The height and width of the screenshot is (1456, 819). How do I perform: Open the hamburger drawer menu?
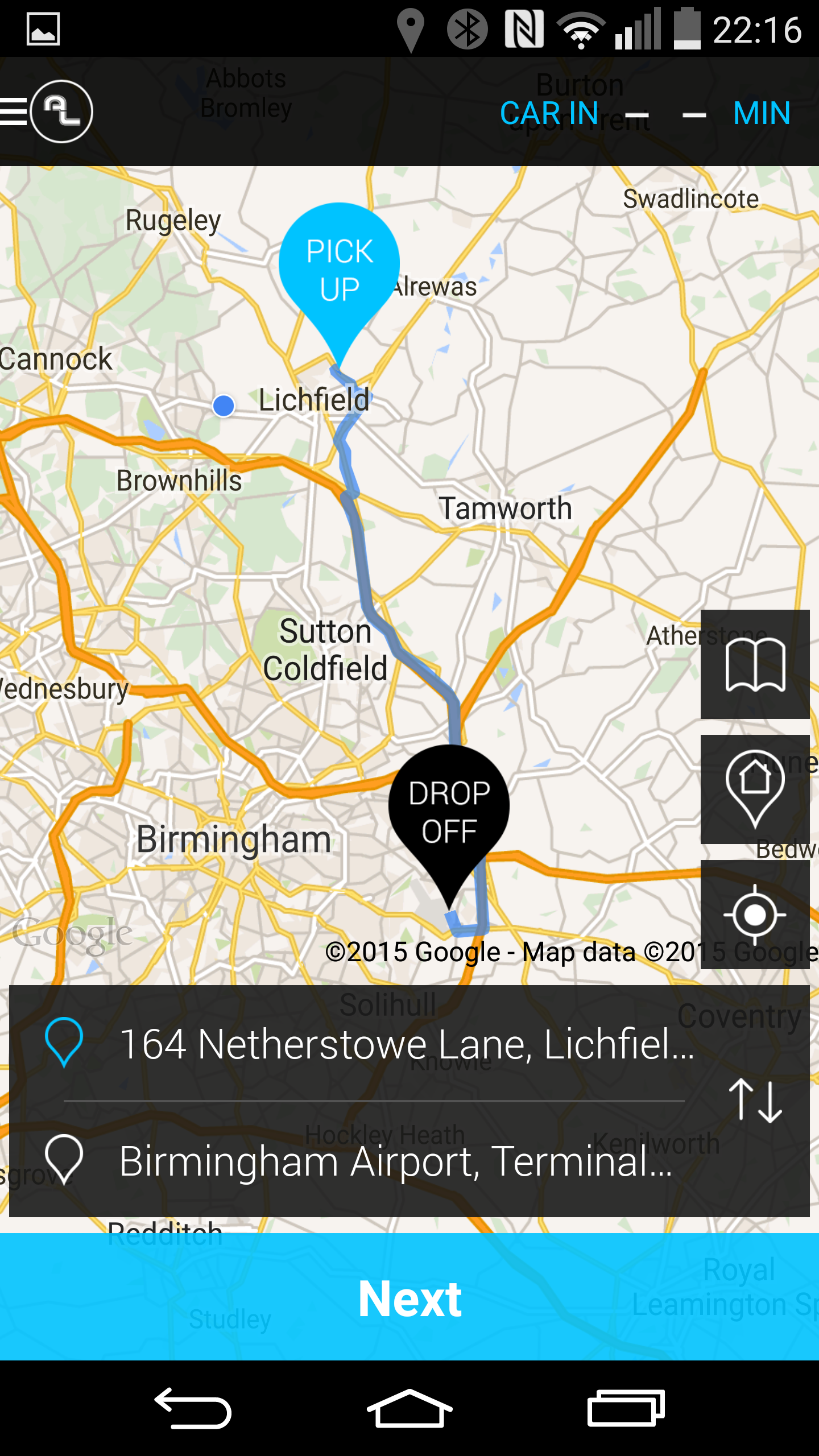14,111
